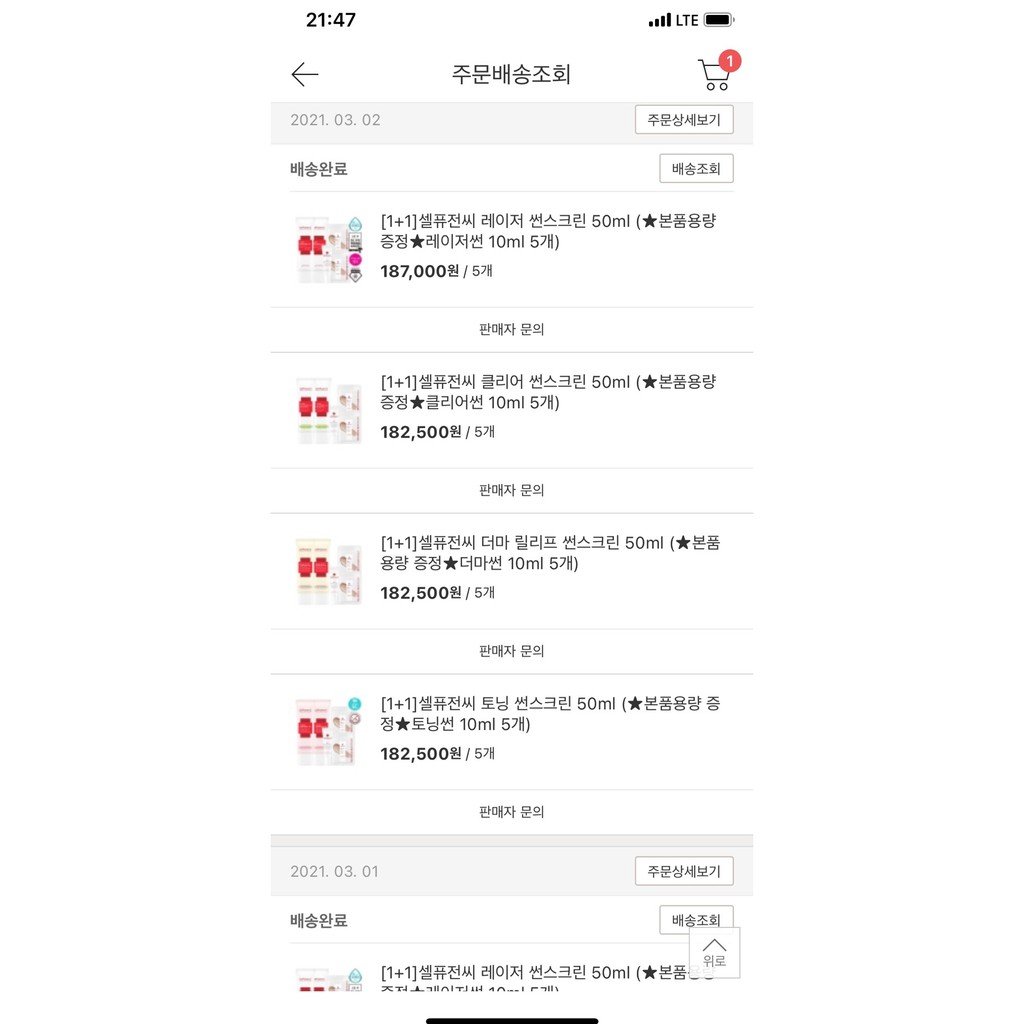Open the 레이저 썬스크린 187,000원 item
This screenshot has height=1024, width=1024.
click(511, 250)
